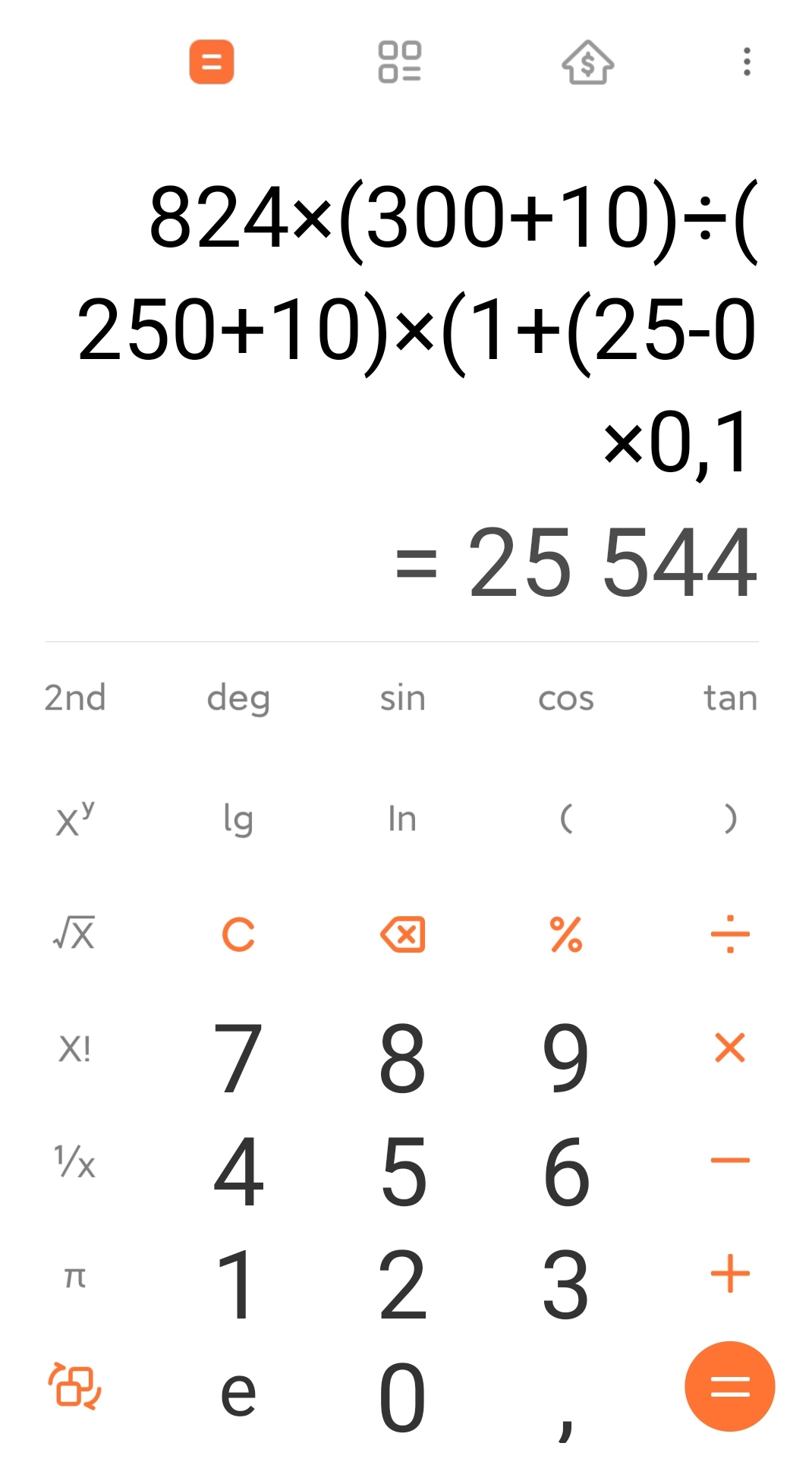
Task: Insert the constant pi
Action: tap(74, 1277)
